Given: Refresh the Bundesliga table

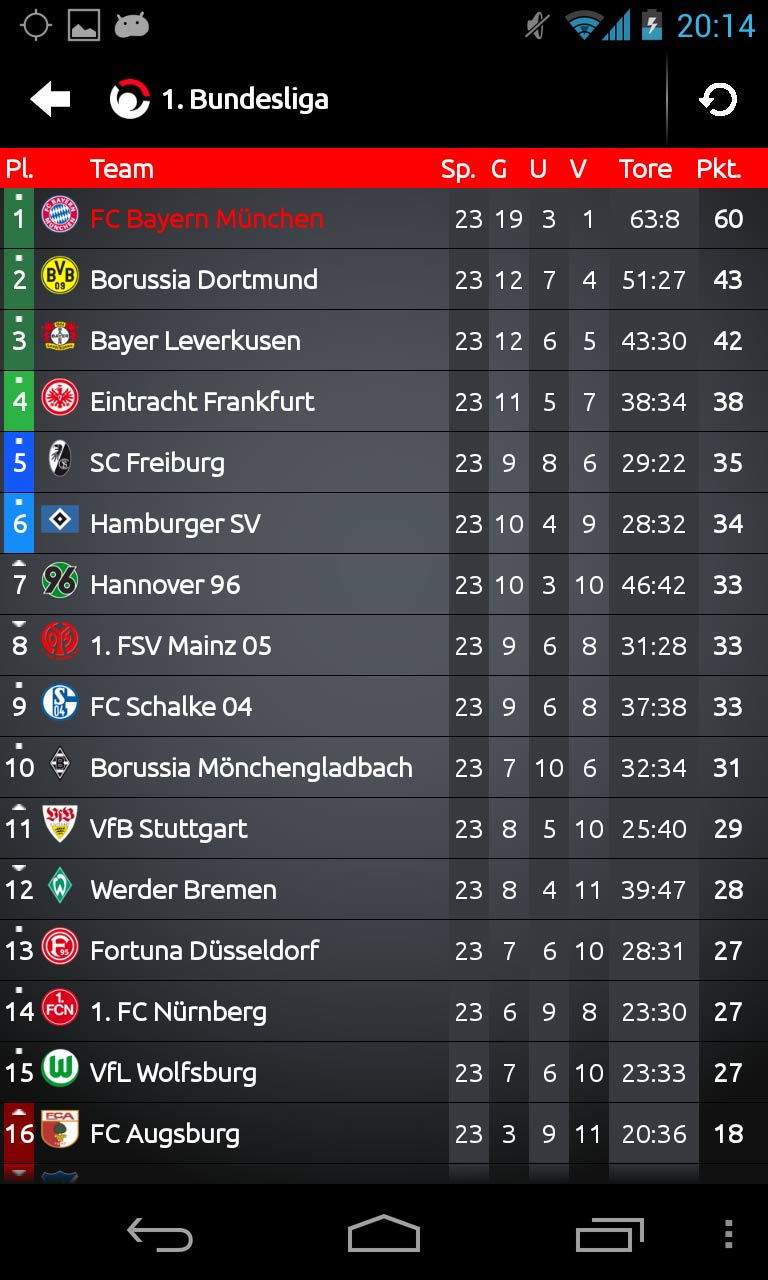Looking at the screenshot, I should [x=717, y=99].
